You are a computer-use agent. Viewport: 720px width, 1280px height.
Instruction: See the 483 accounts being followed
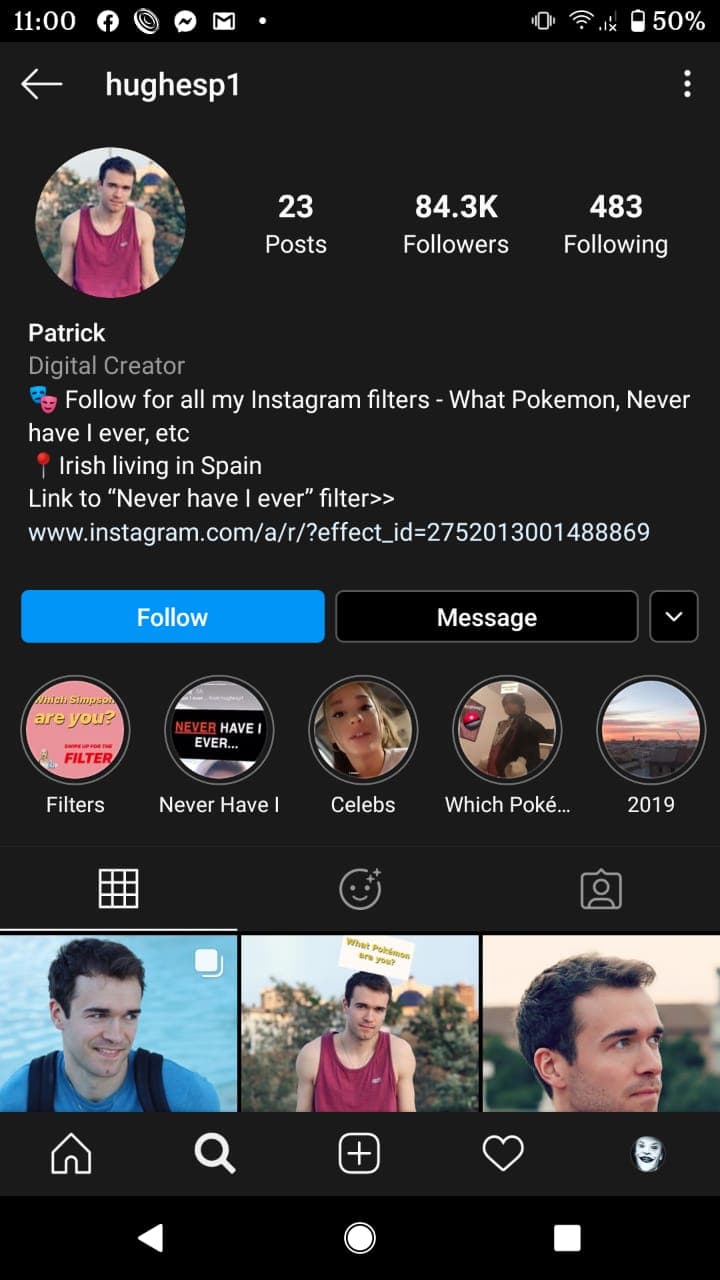click(x=615, y=224)
